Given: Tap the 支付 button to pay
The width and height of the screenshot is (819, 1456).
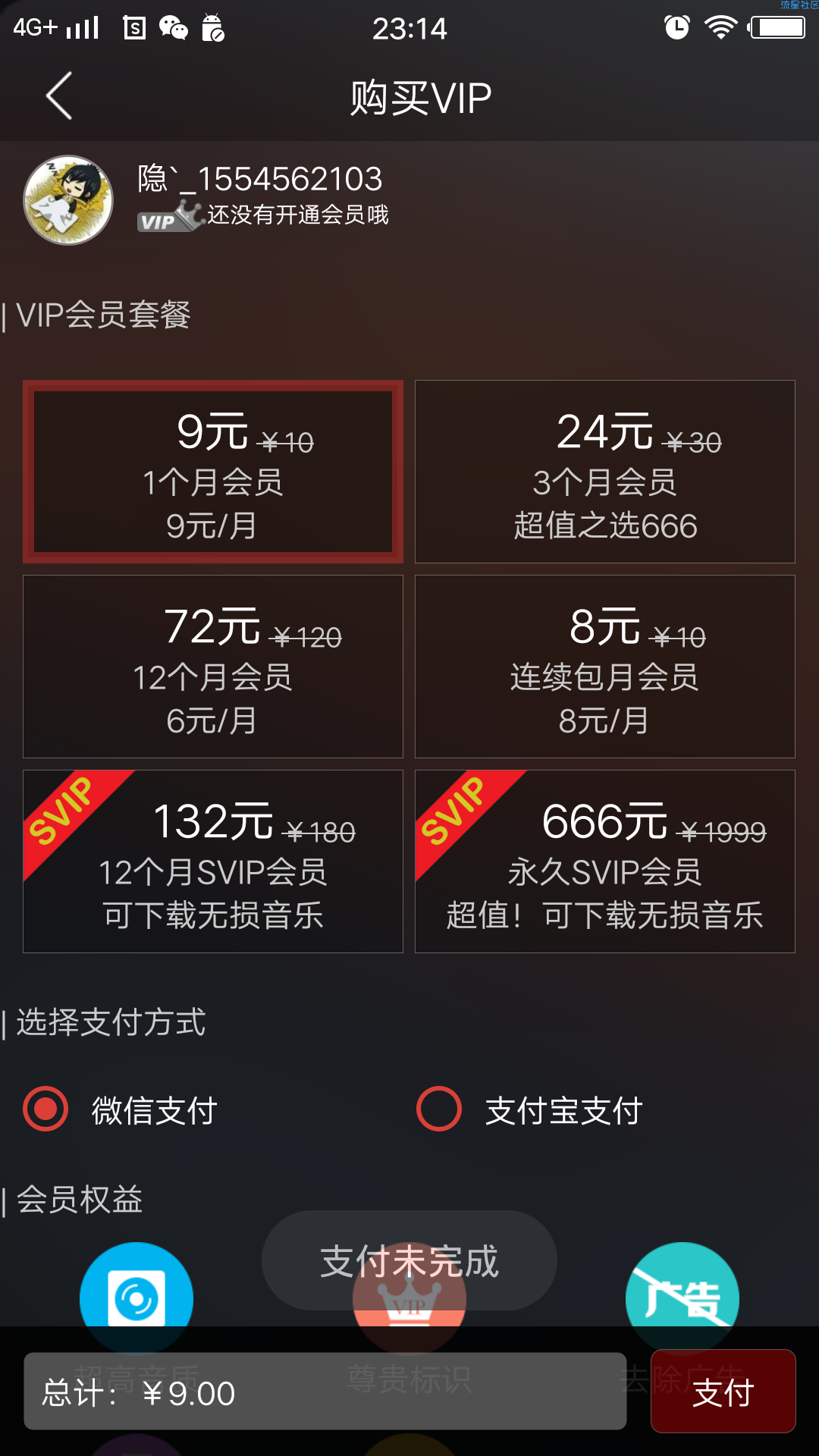Looking at the screenshot, I should (x=723, y=1392).
